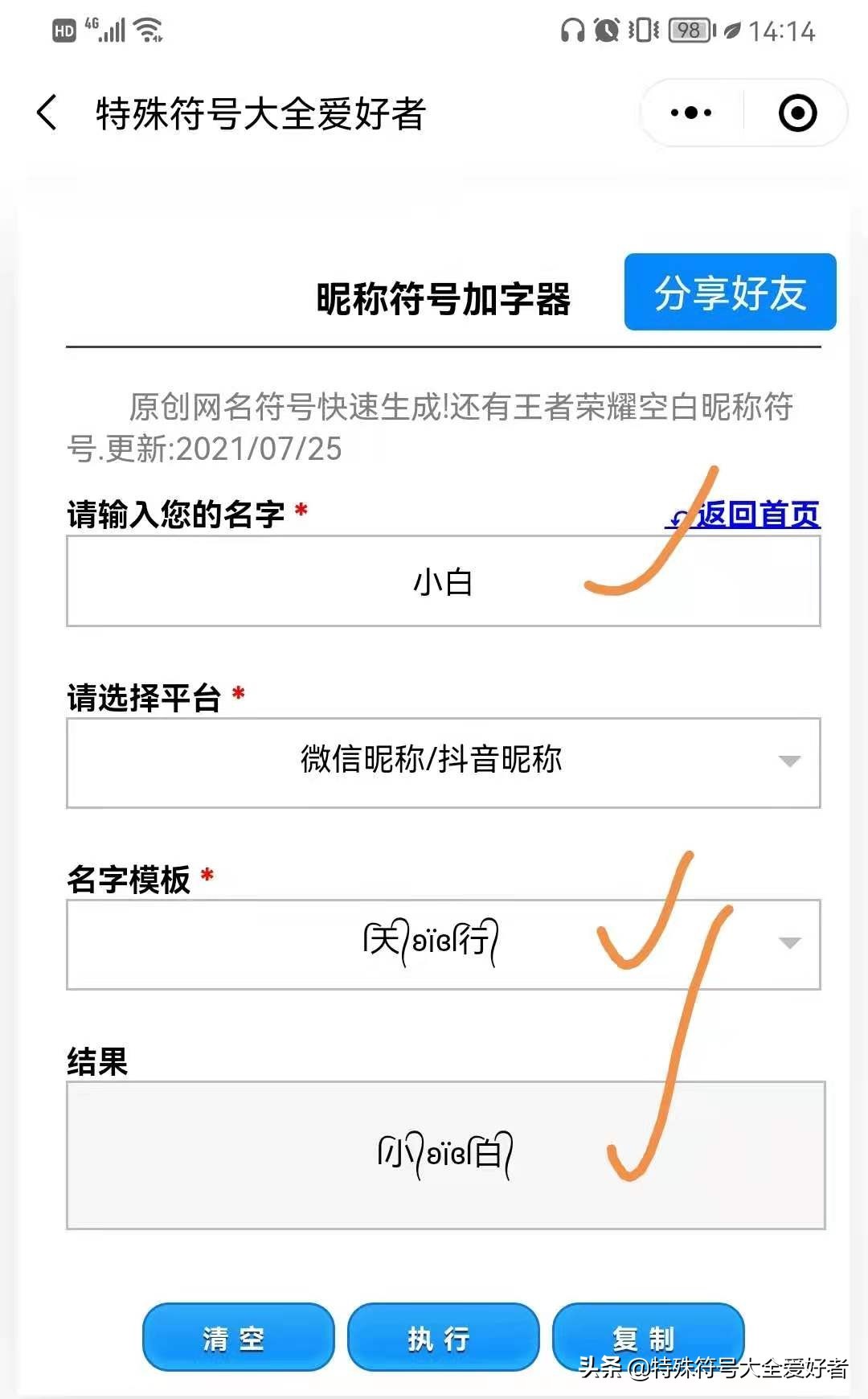The width and height of the screenshot is (868, 1399).
Task: Tap the 分享好友 button
Action: click(730, 292)
